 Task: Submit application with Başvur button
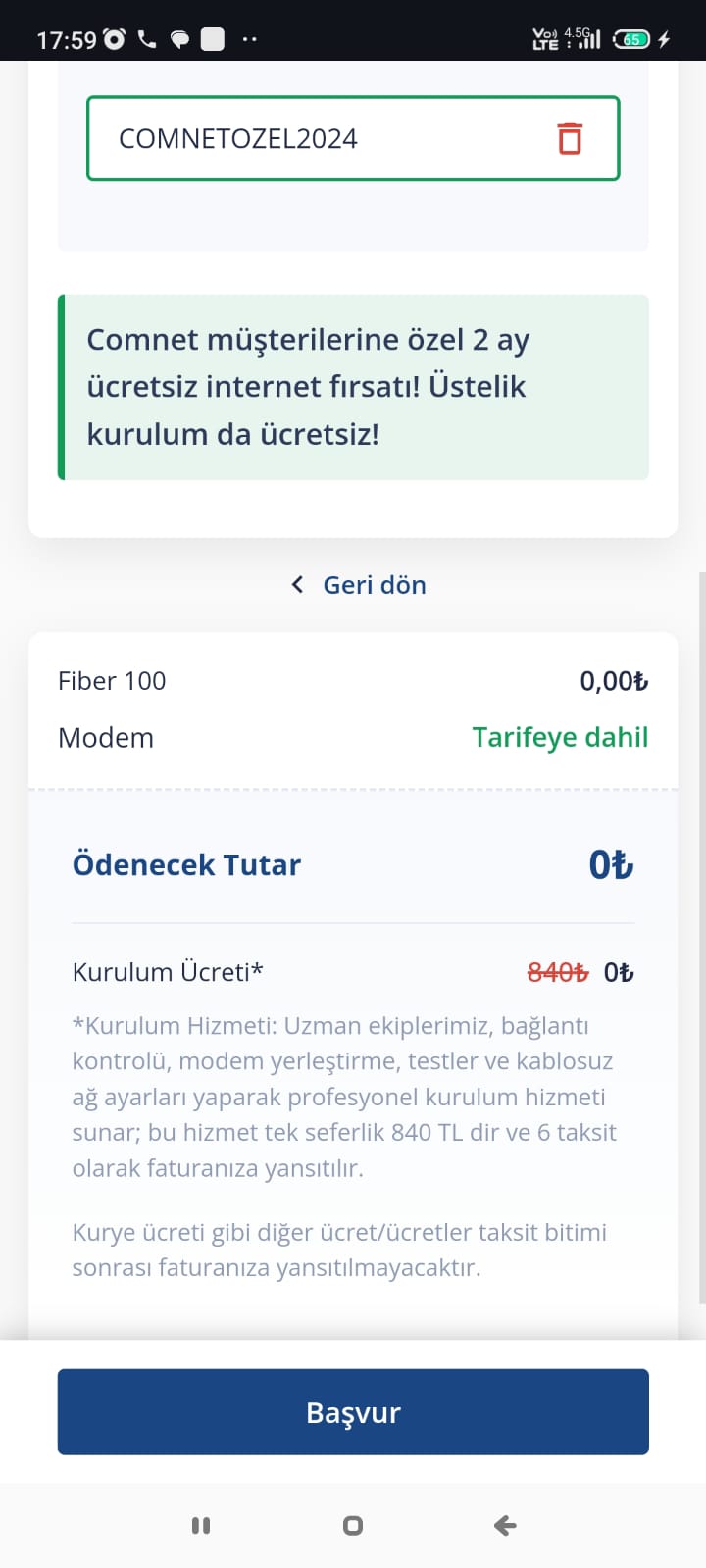pos(353,1411)
